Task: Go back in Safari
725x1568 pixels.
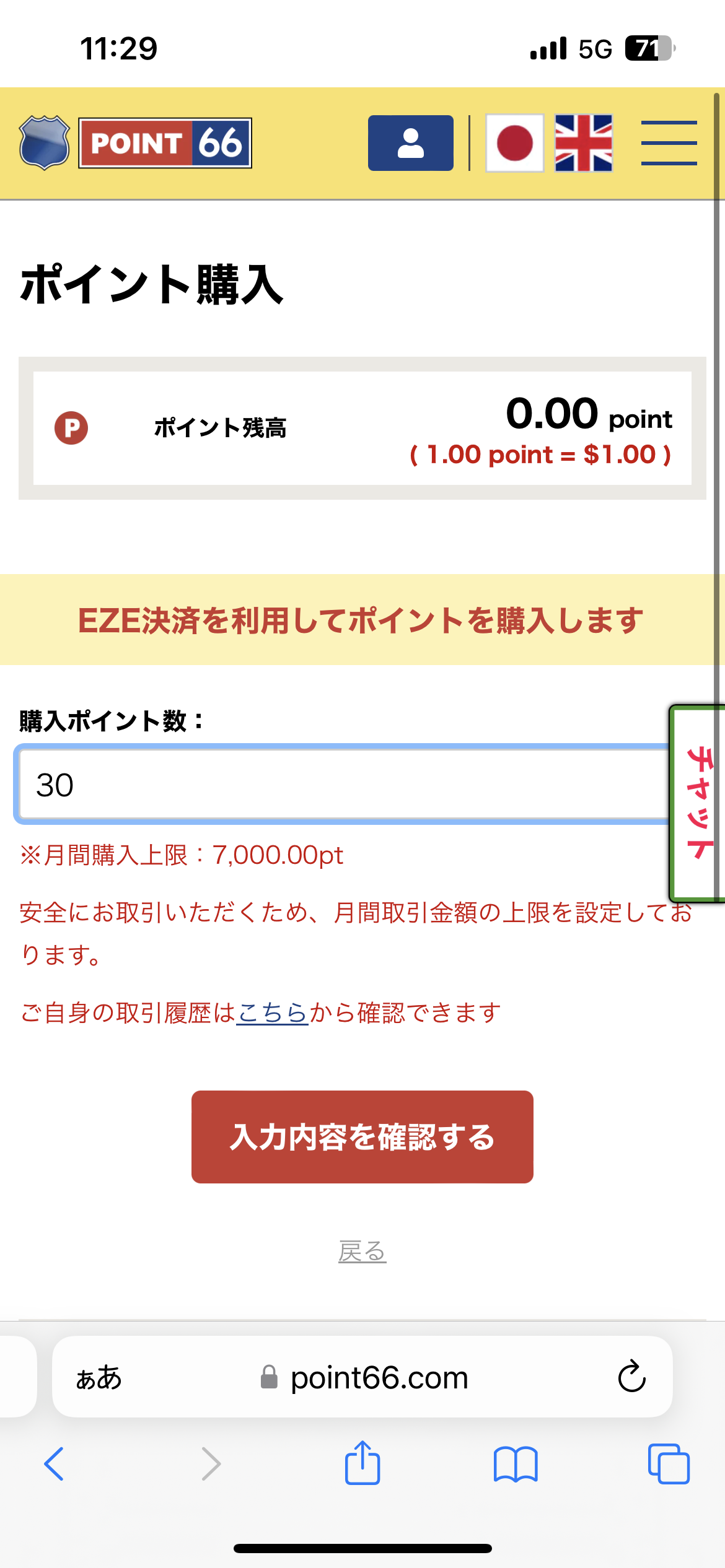Action: pos(54,1464)
